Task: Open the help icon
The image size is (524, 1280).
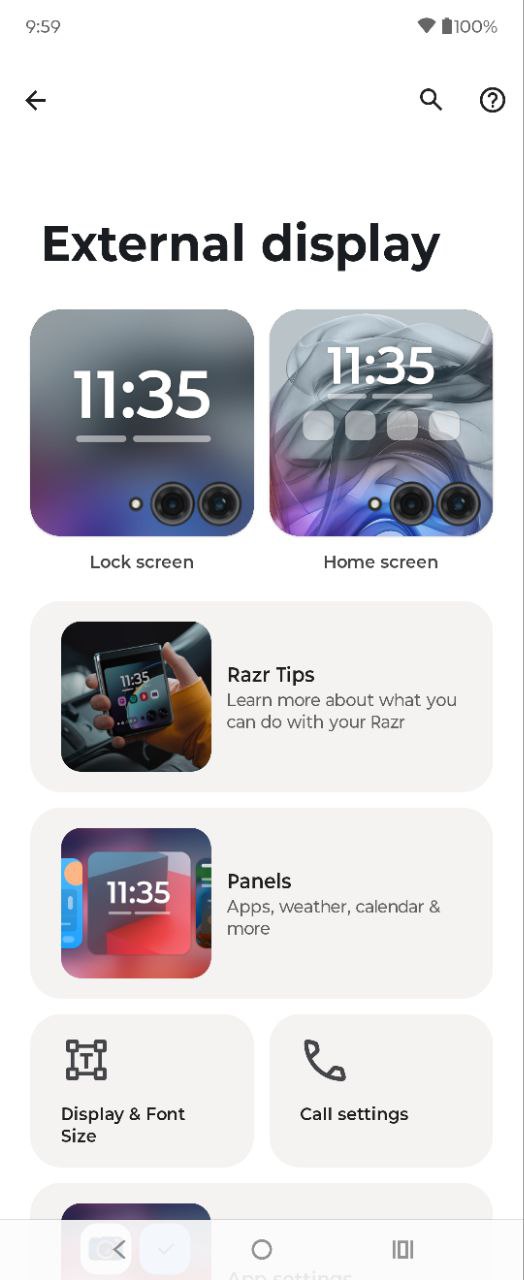Action: pyautogui.click(x=492, y=100)
